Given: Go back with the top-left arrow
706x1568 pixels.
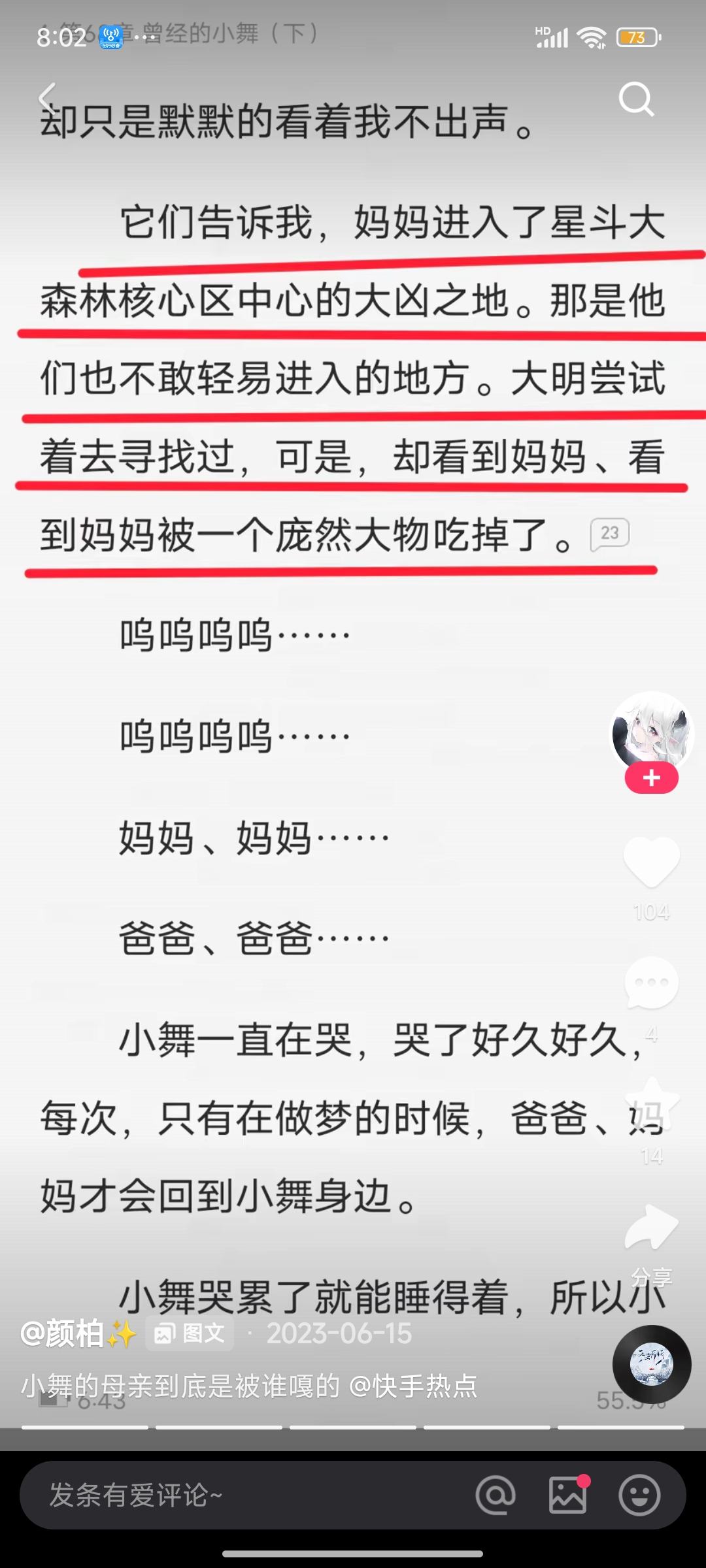Looking at the screenshot, I should pyautogui.click(x=48, y=99).
